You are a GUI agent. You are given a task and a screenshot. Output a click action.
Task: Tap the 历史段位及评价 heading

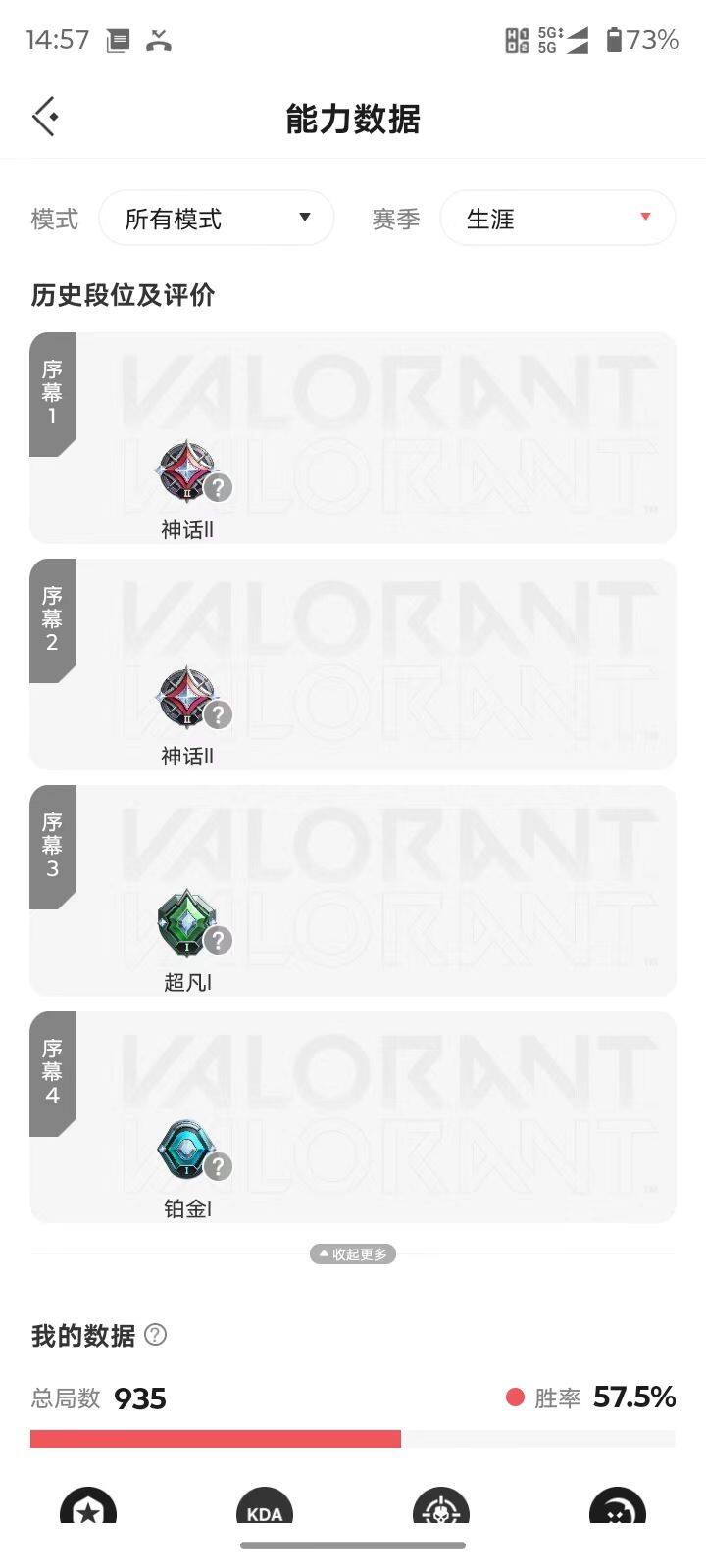[x=123, y=294]
